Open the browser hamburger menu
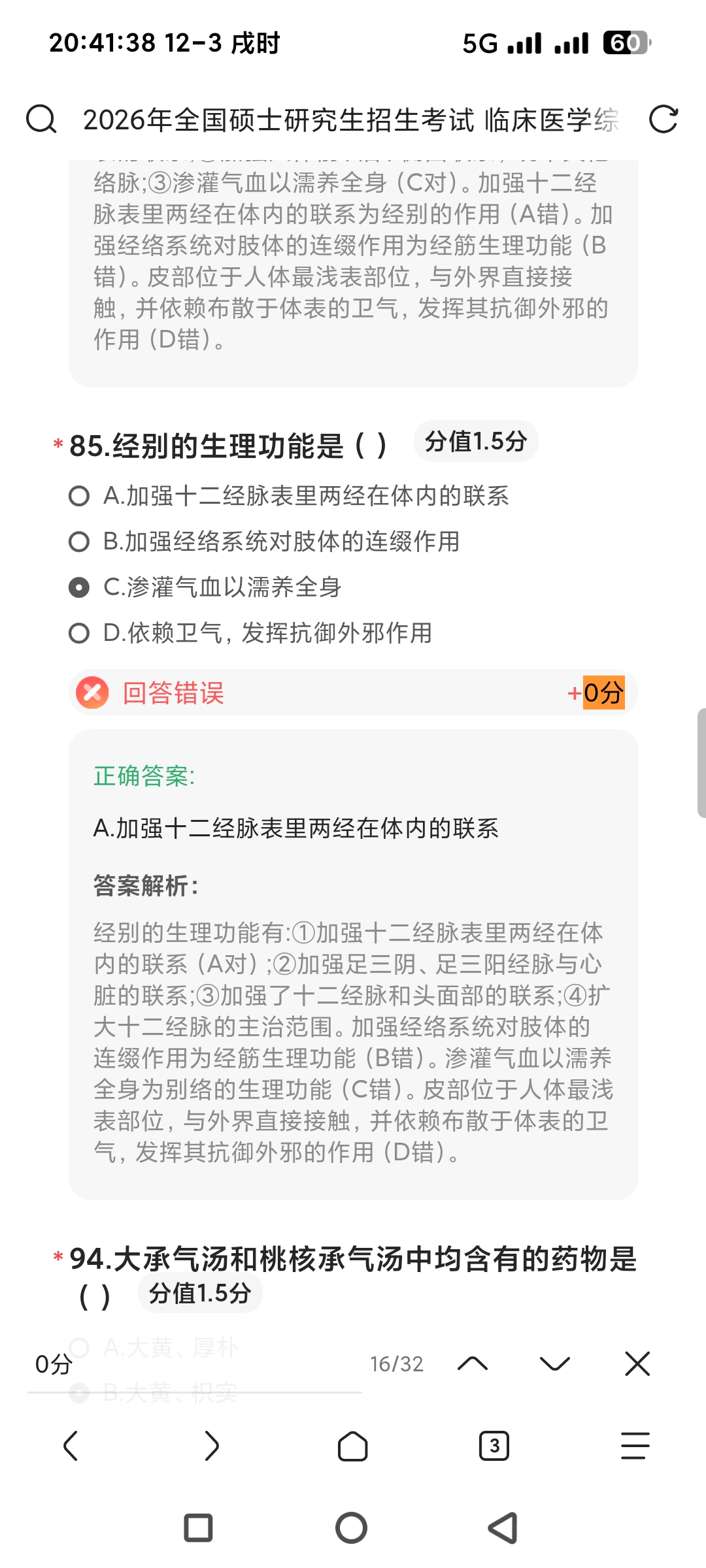This screenshot has height=1568, width=706. (635, 1446)
